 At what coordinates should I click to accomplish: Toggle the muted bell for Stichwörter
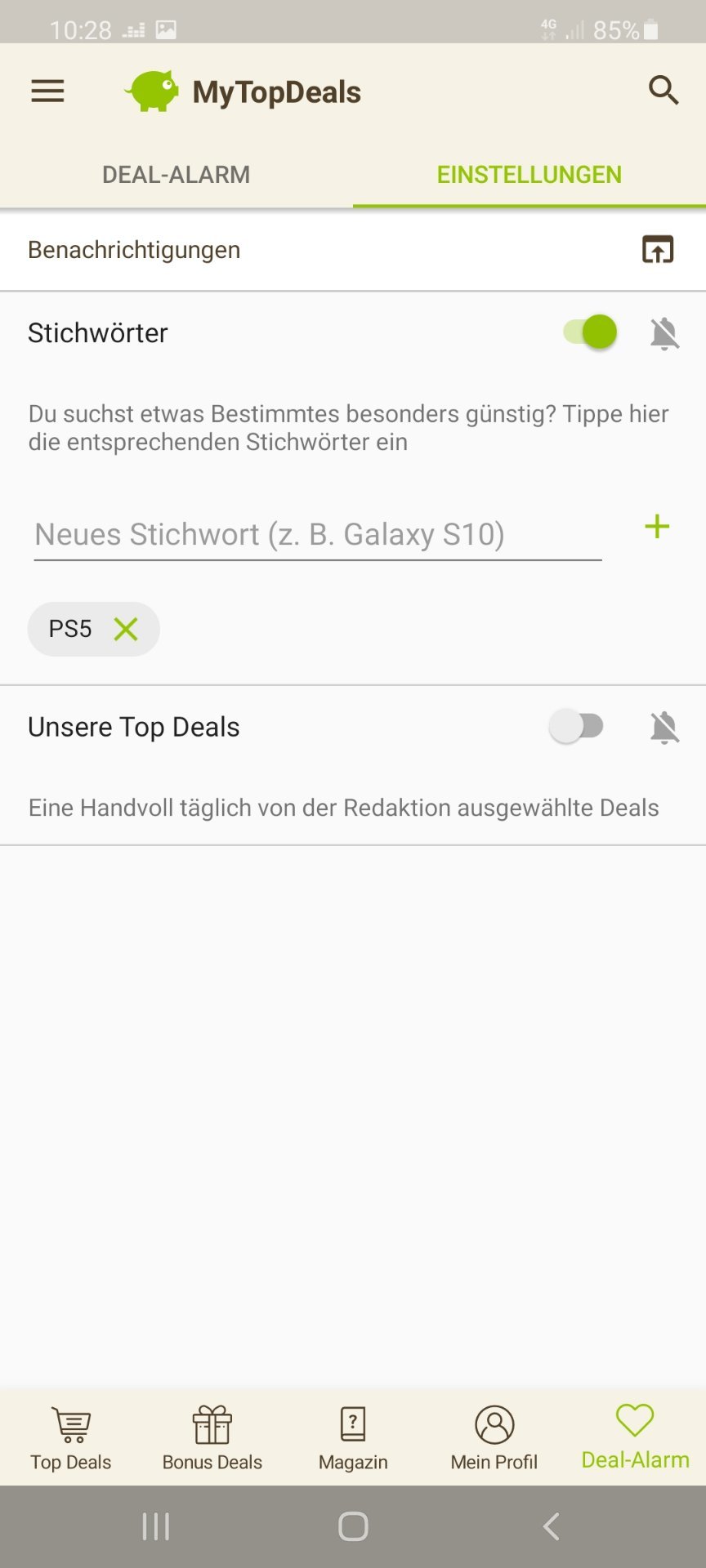(664, 333)
